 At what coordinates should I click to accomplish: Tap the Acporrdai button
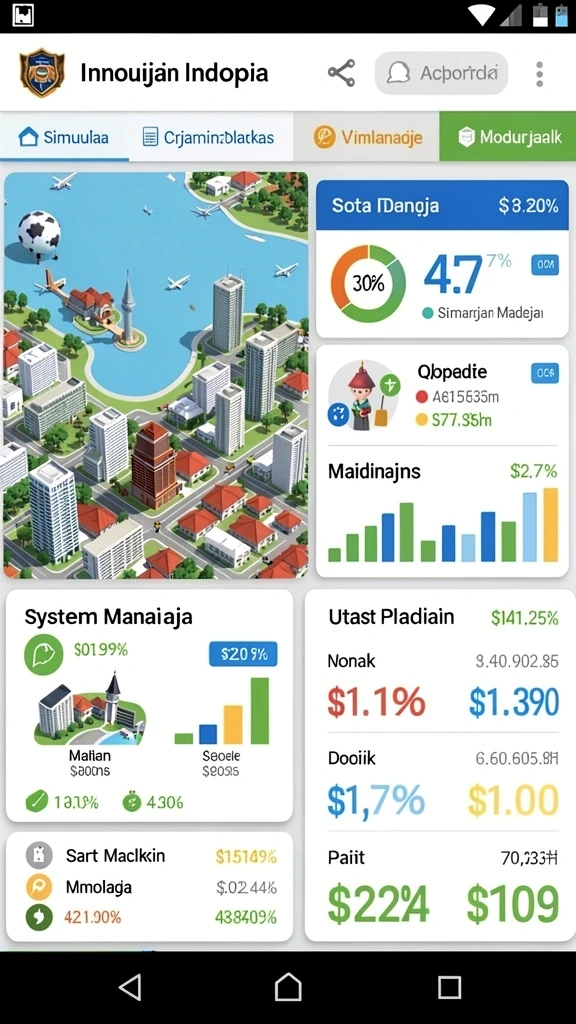[x=441, y=73]
